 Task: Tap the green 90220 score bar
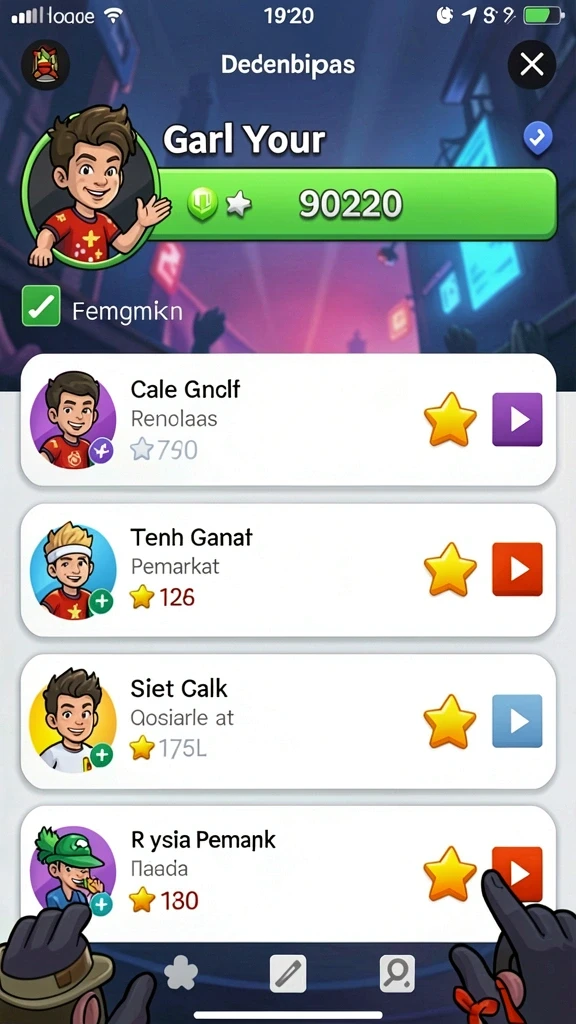coord(353,204)
